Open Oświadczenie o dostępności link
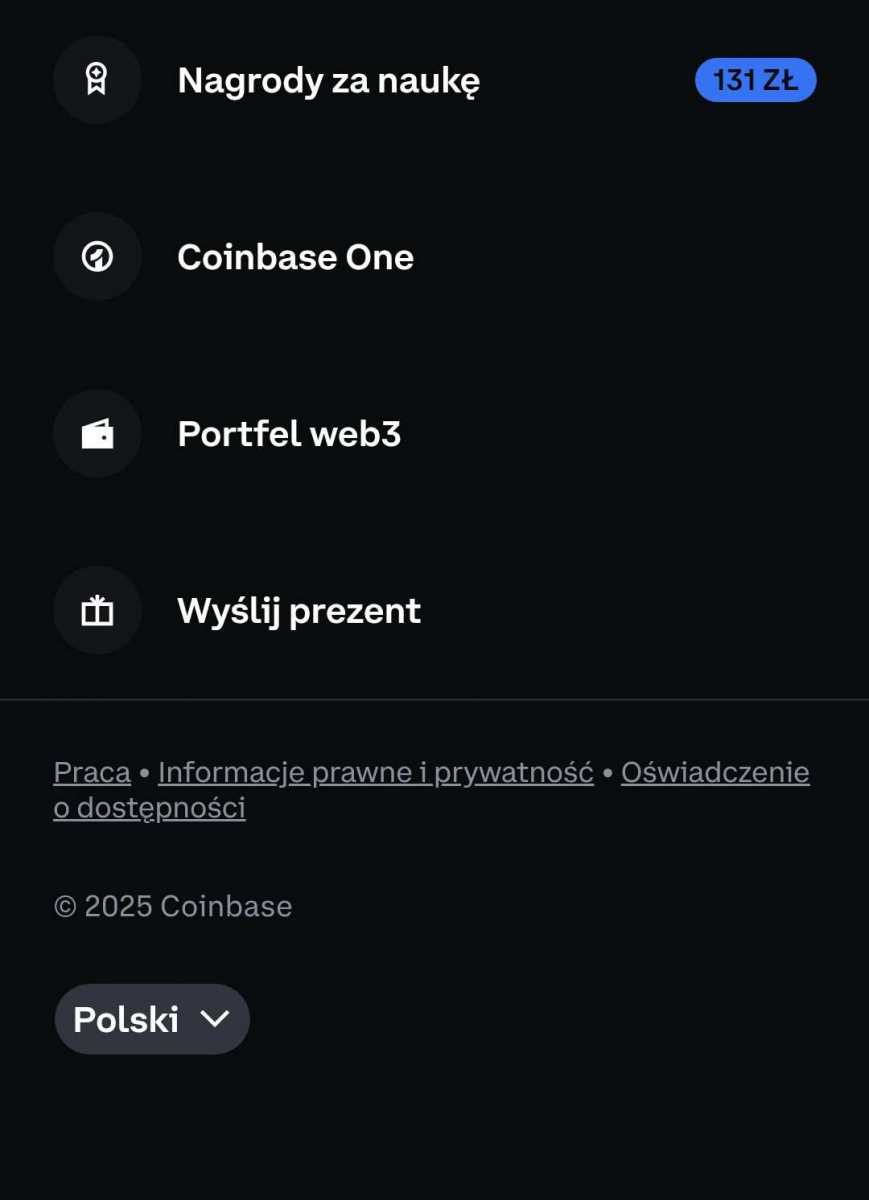 714,773
